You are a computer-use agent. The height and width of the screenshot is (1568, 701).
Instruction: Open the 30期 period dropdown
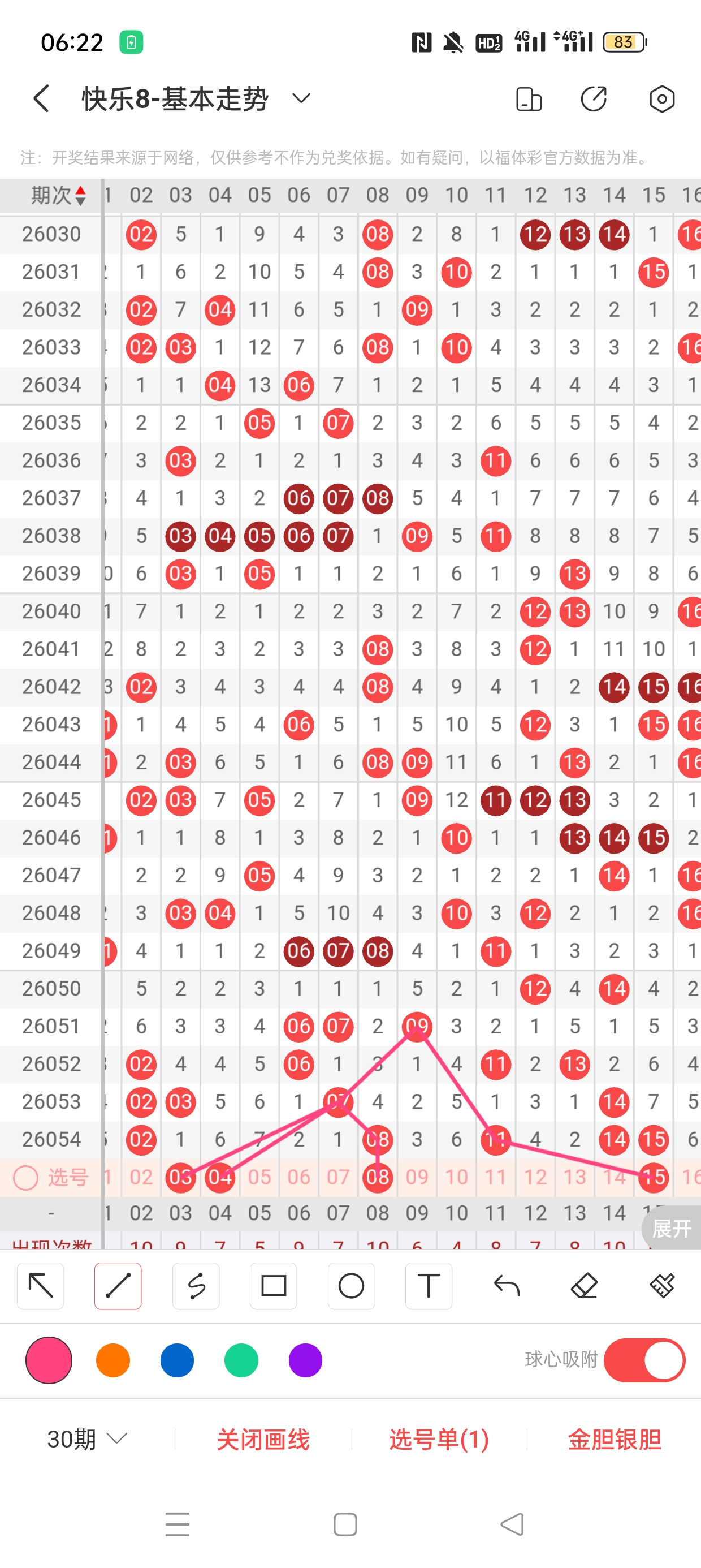pos(86,1439)
